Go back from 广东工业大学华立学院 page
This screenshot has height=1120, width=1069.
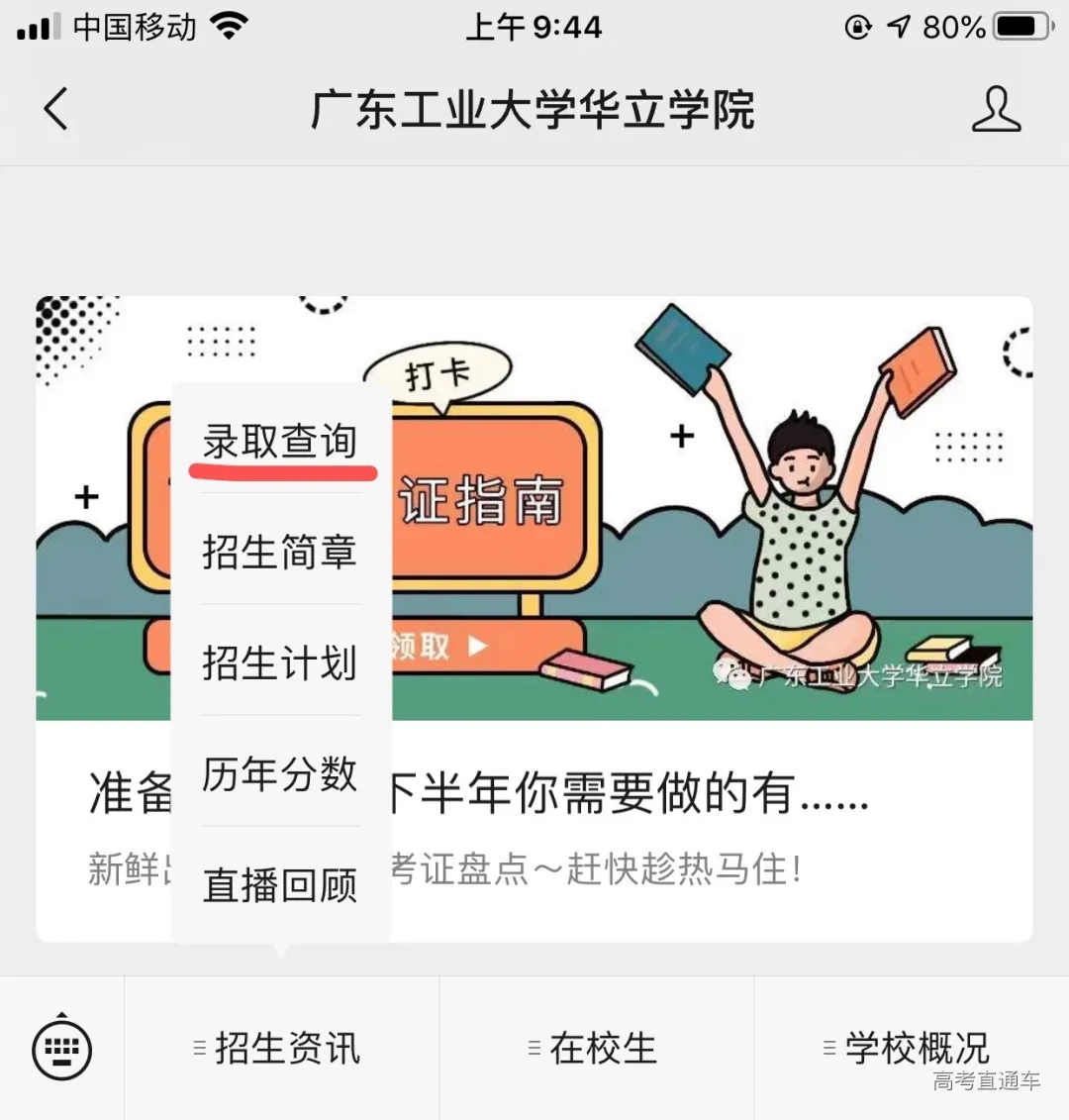coord(56,109)
